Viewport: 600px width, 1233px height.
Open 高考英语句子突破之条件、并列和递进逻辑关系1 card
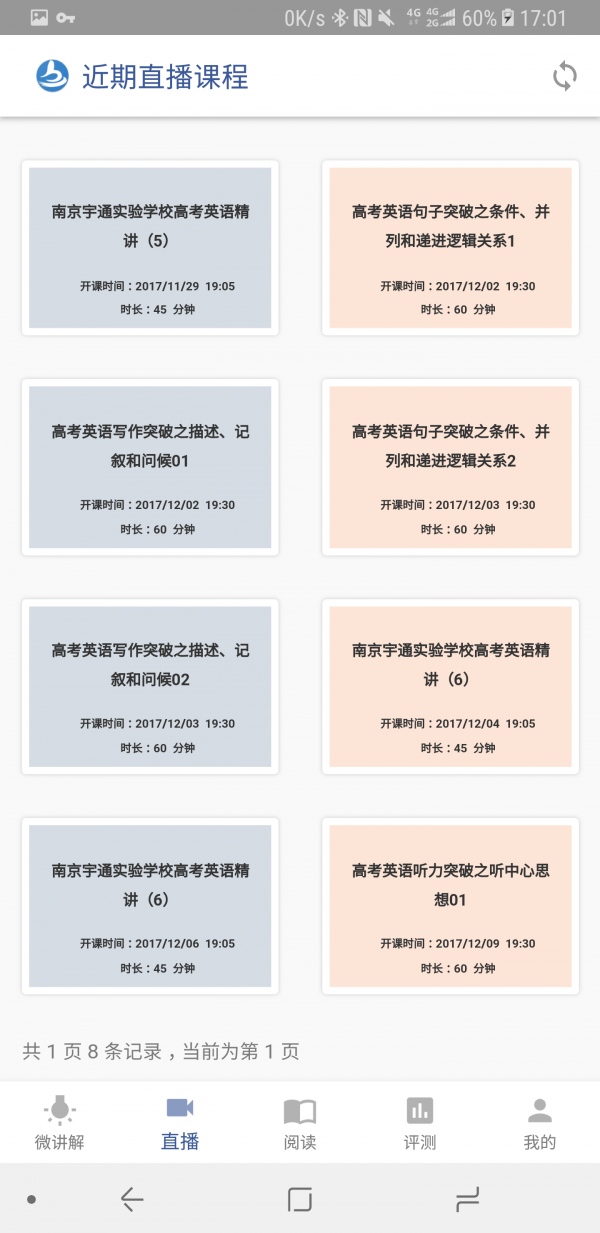pos(450,248)
